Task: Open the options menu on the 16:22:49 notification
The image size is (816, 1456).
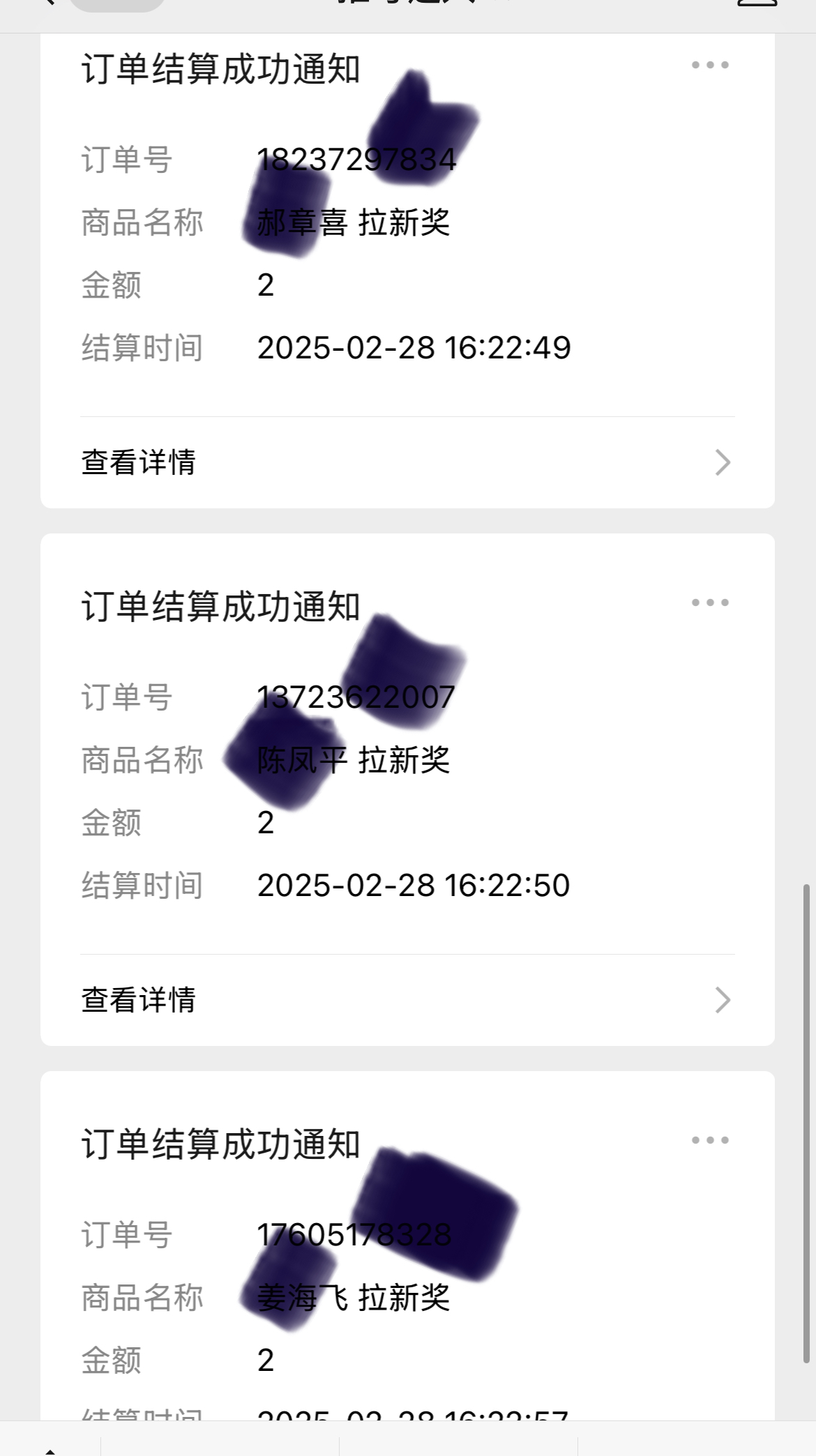Action: [x=710, y=66]
